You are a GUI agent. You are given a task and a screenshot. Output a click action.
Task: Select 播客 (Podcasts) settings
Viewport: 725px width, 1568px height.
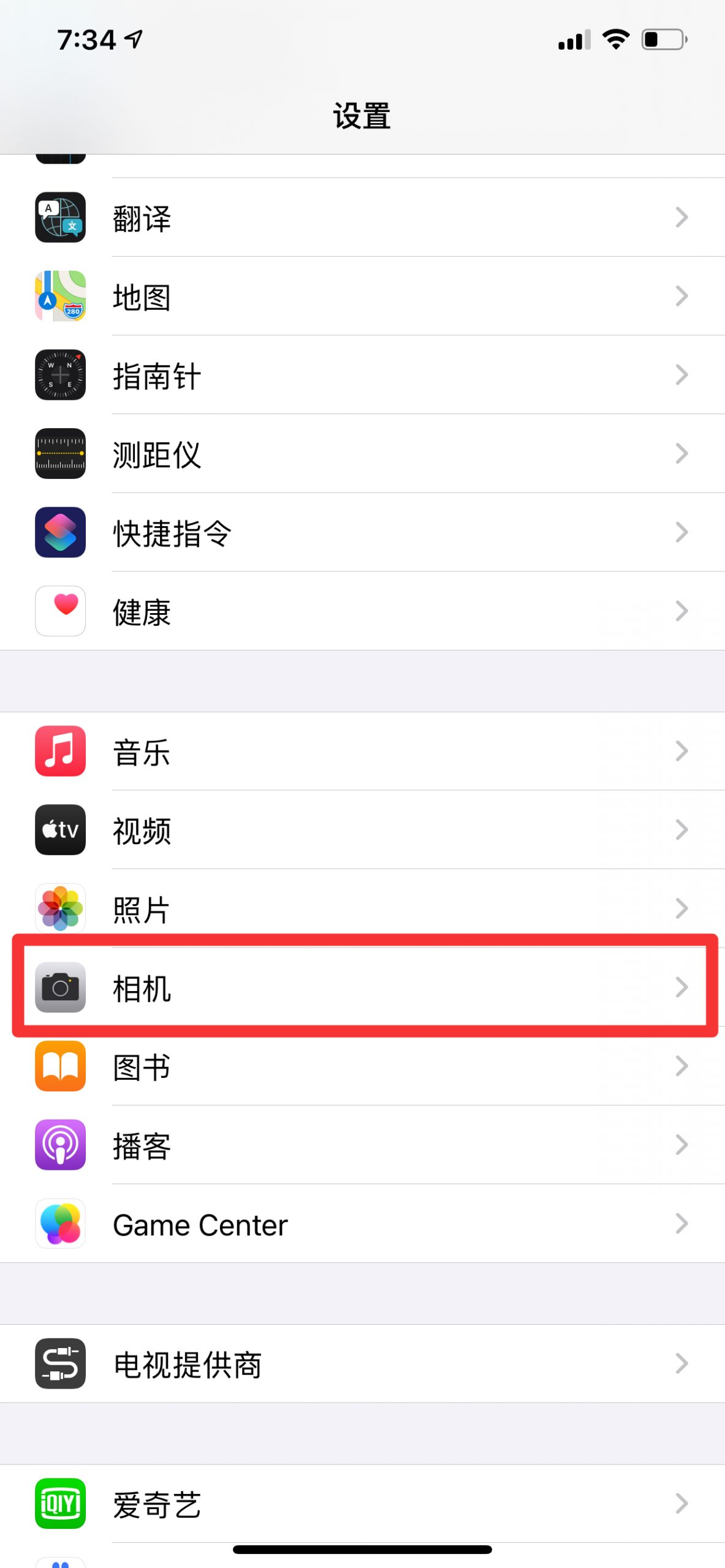362,1145
